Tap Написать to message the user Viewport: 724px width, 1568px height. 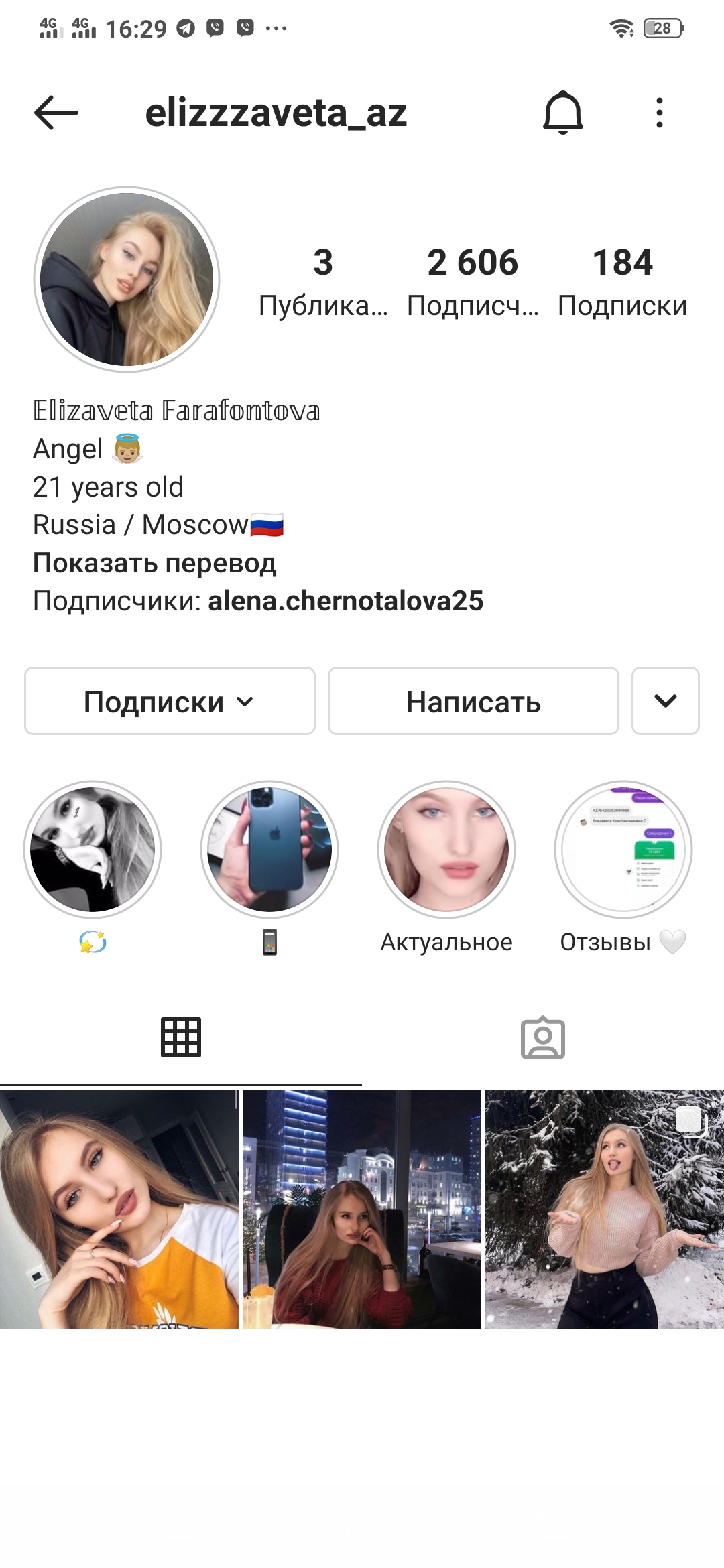click(473, 701)
